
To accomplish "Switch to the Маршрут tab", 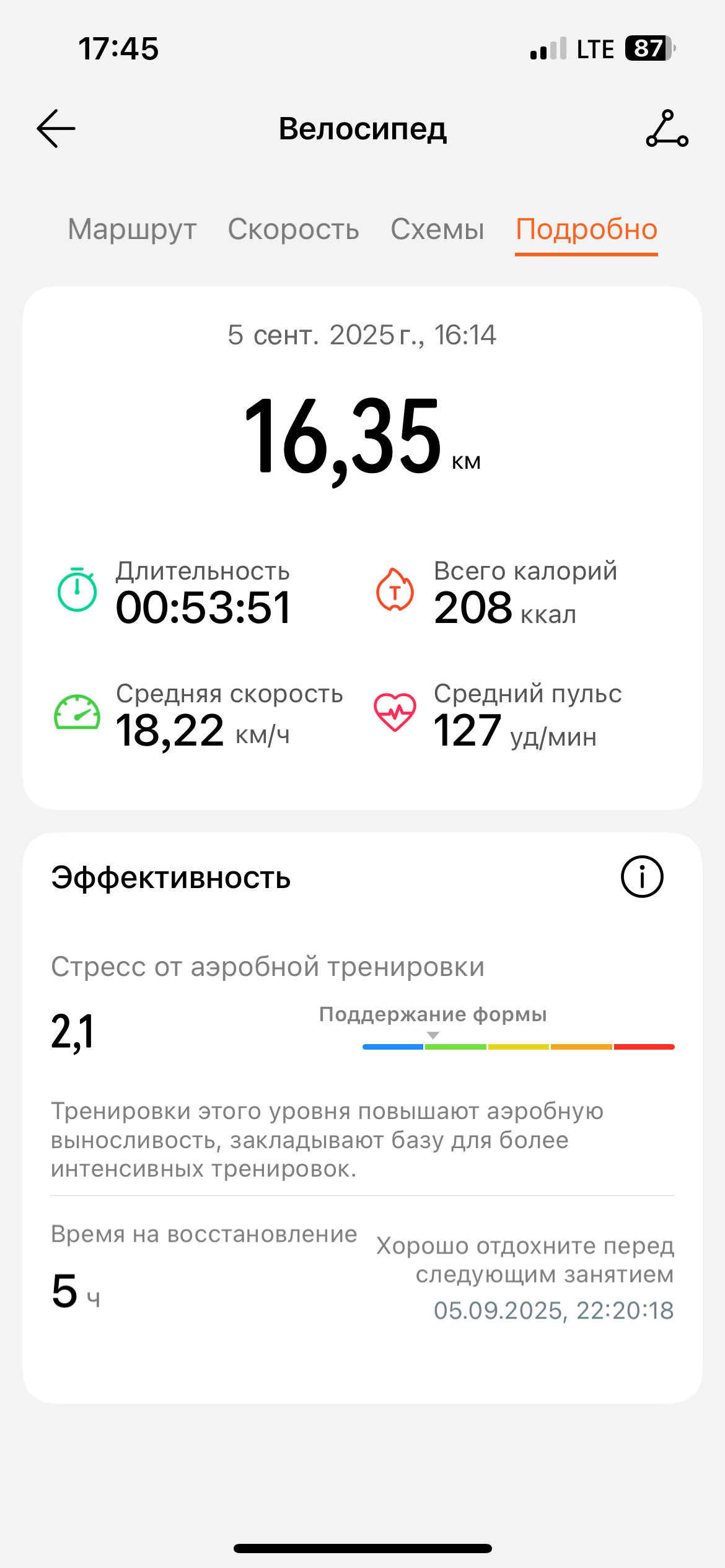I will click(132, 229).
